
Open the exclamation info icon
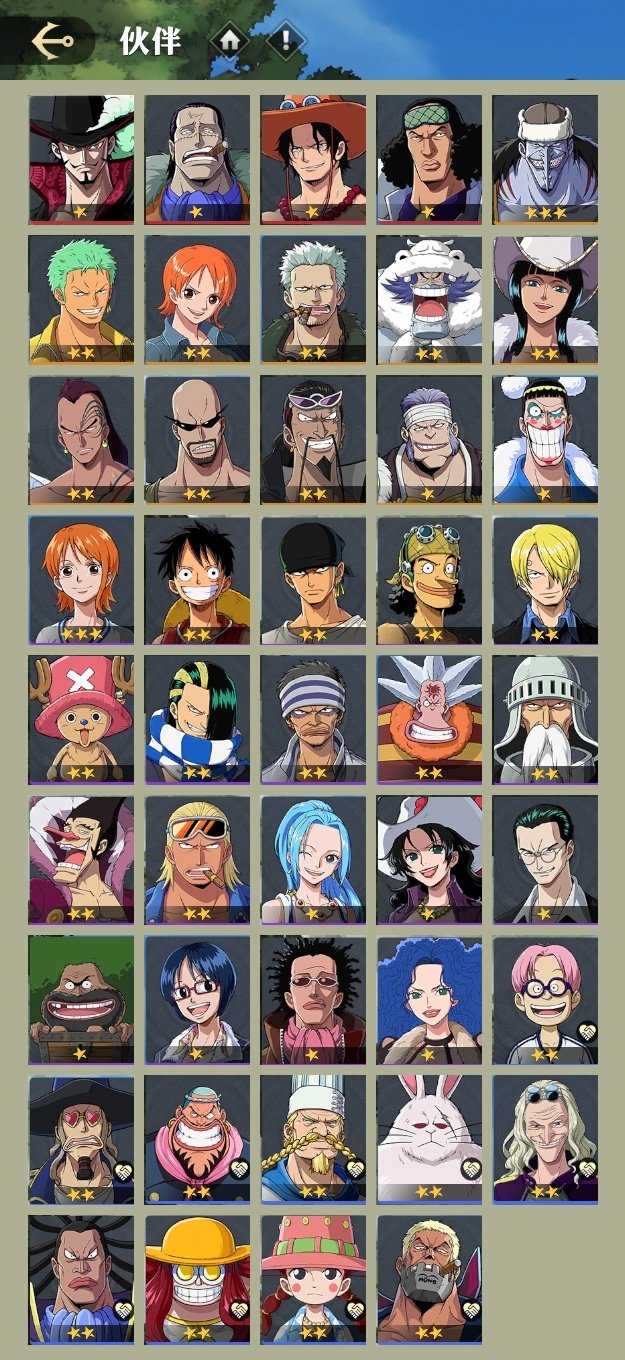286,41
